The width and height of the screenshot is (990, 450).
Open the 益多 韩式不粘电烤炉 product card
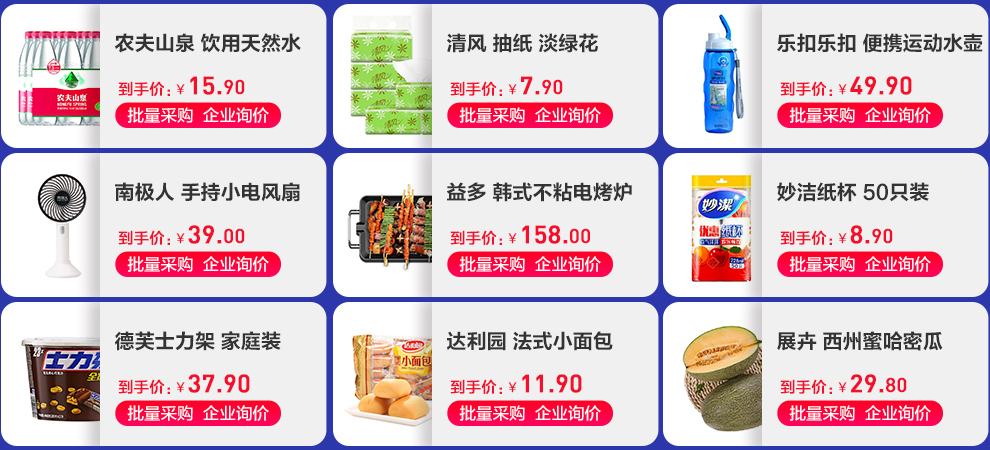[x=539, y=192]
